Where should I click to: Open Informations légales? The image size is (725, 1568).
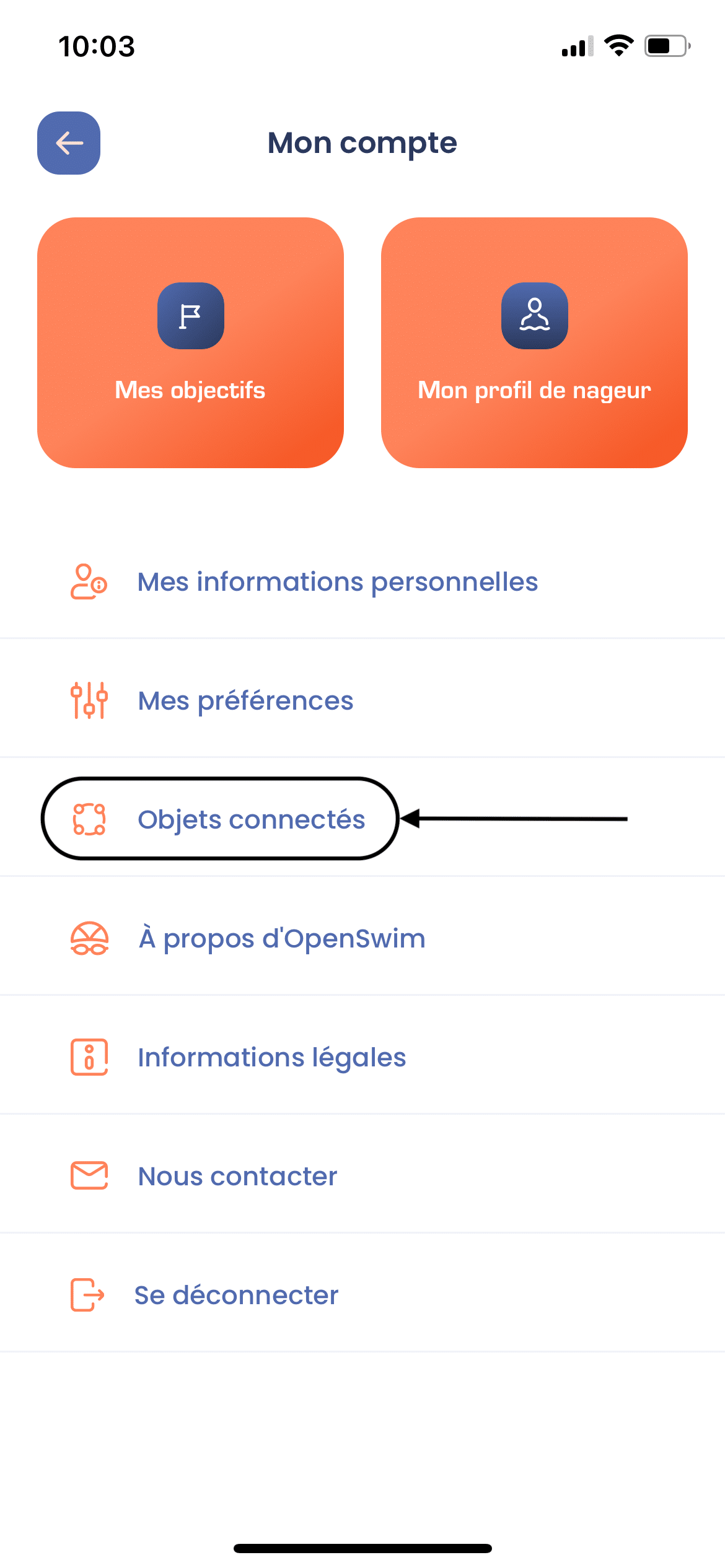tap(271, 1058)
